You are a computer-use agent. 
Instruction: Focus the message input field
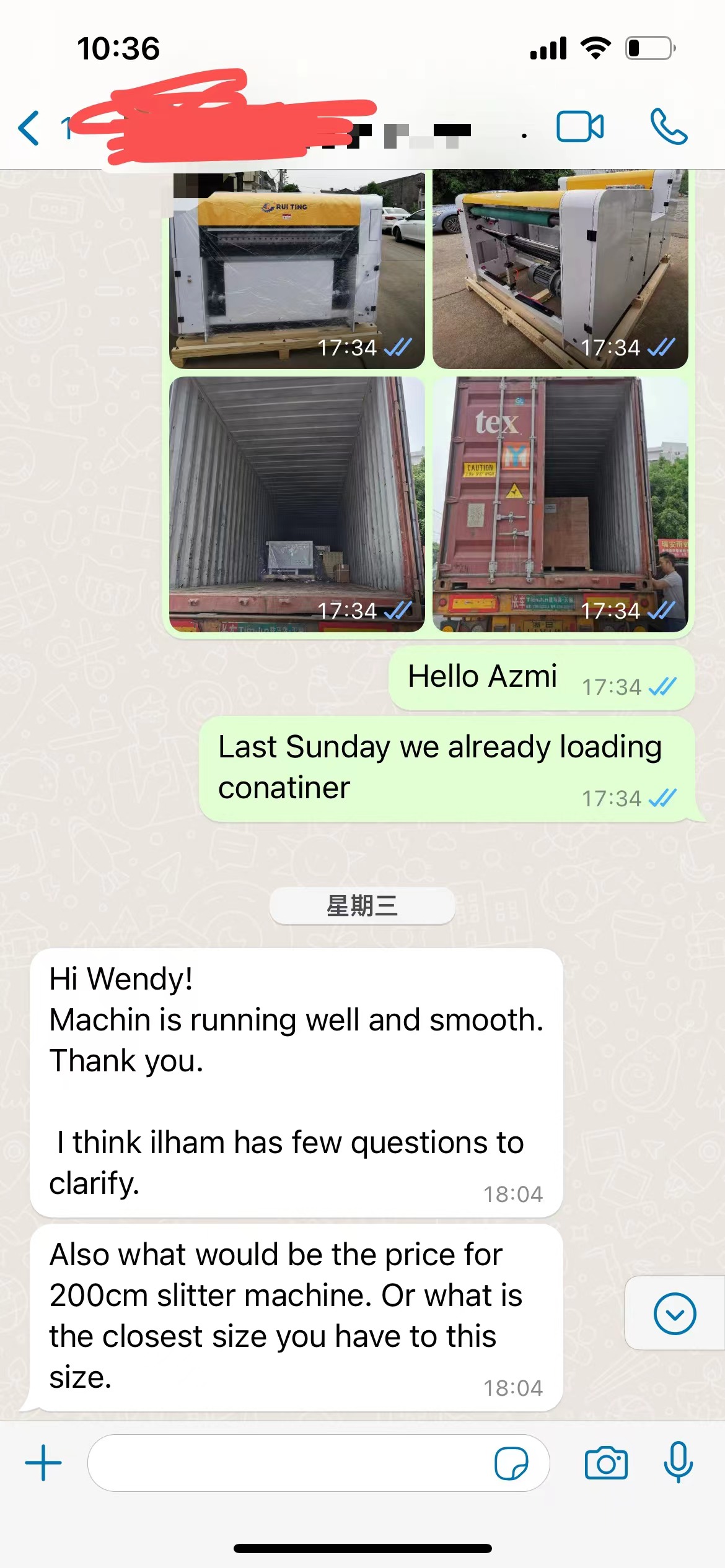(285, 1463)
